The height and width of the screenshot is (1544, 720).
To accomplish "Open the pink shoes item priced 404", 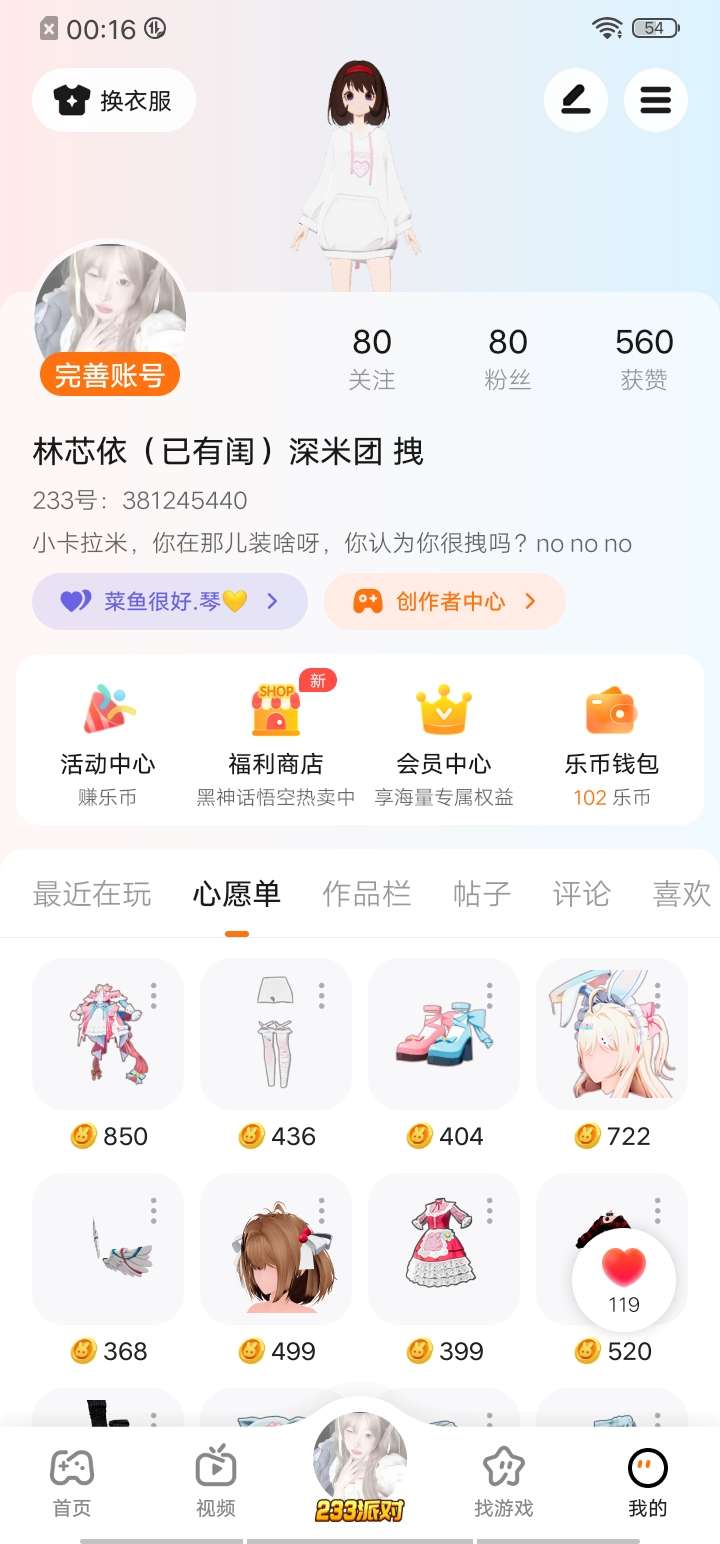I will tap(444, 1033).
